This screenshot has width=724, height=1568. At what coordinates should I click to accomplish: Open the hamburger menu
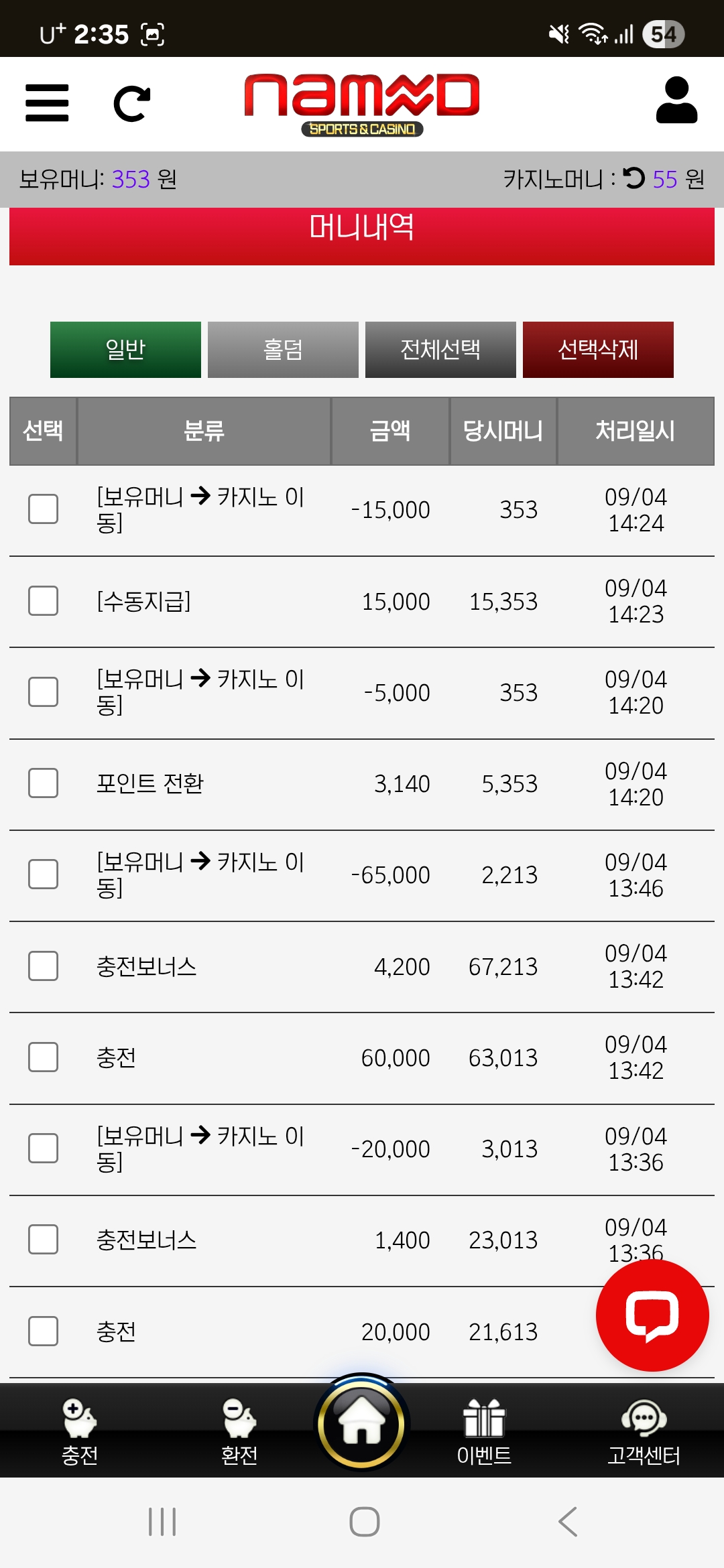point(47,103)
